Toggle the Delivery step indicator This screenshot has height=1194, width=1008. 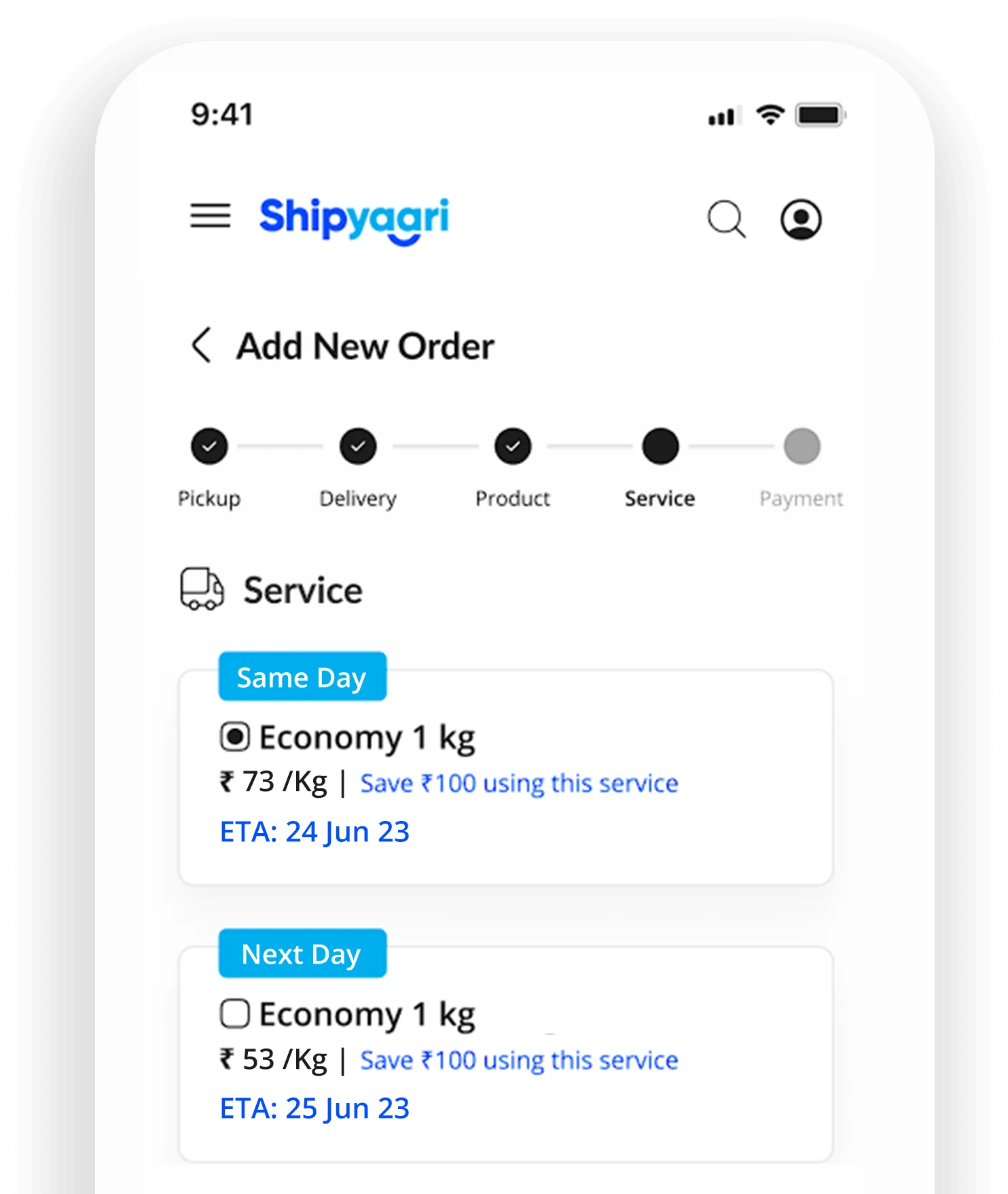click(x=357, y=446)
